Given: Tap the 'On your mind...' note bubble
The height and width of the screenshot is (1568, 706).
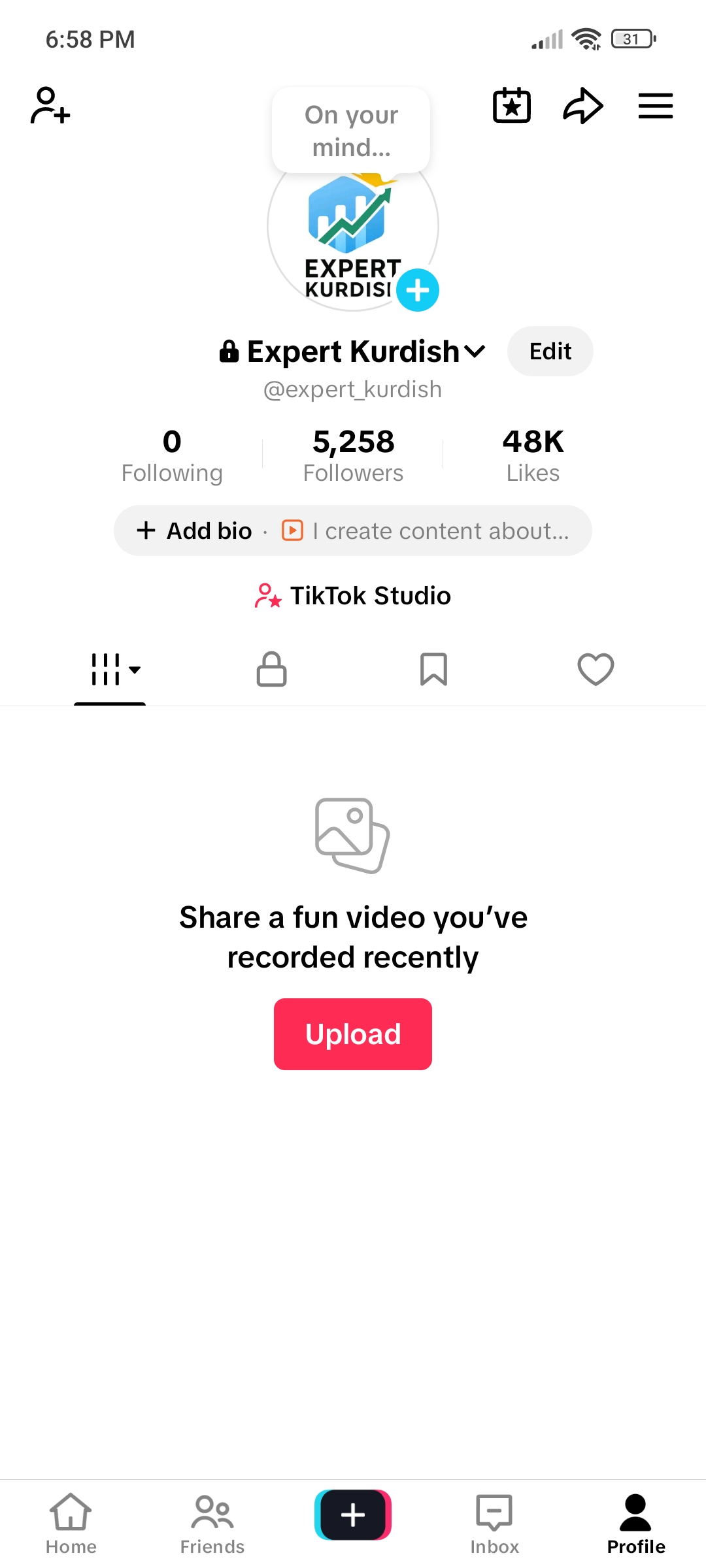Looking at the screenshot, I should pyautogui.click(x=351, y=131).
